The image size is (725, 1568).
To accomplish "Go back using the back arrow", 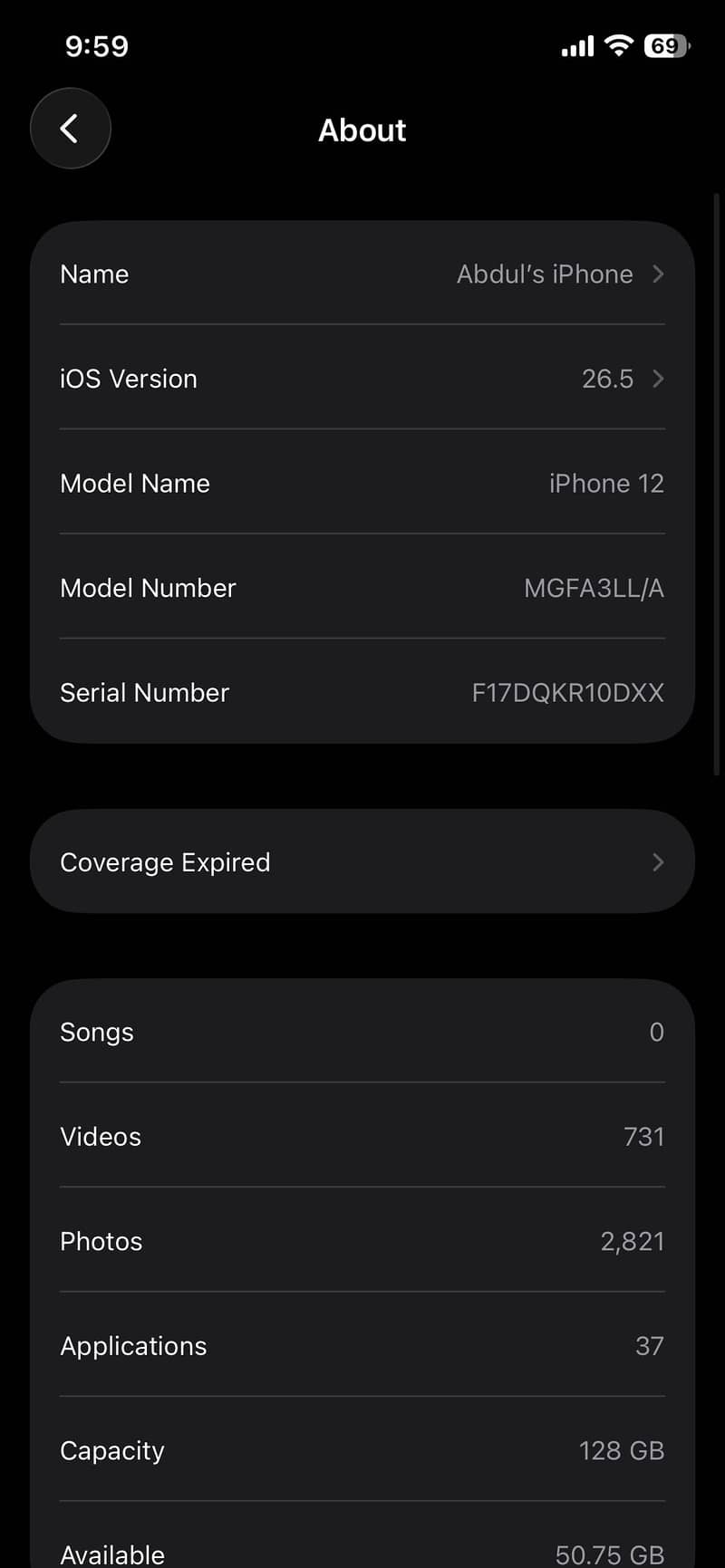I will pyautogui.click(x=71, y=129).
